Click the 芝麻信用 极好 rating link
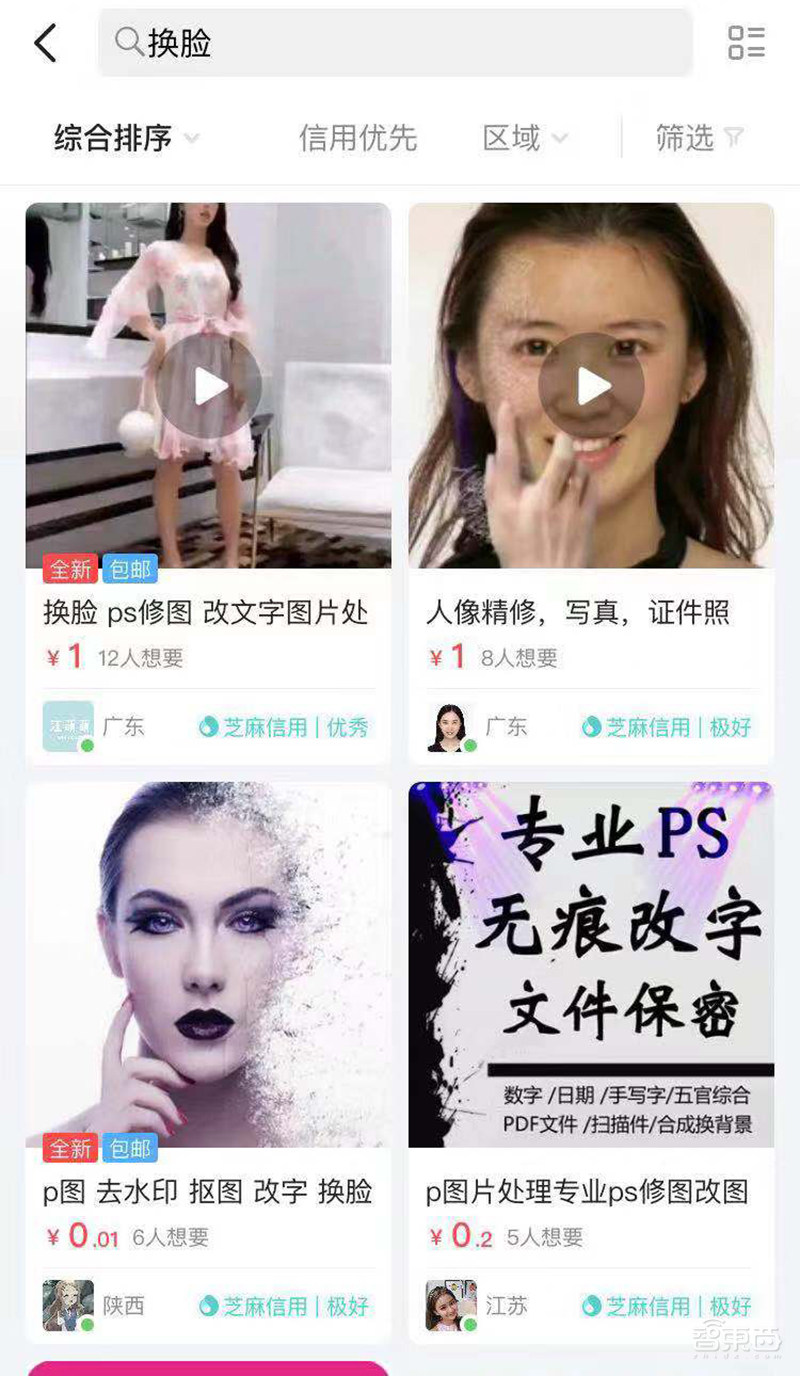Screen dimensions: 800x1376 coord(674,727)
